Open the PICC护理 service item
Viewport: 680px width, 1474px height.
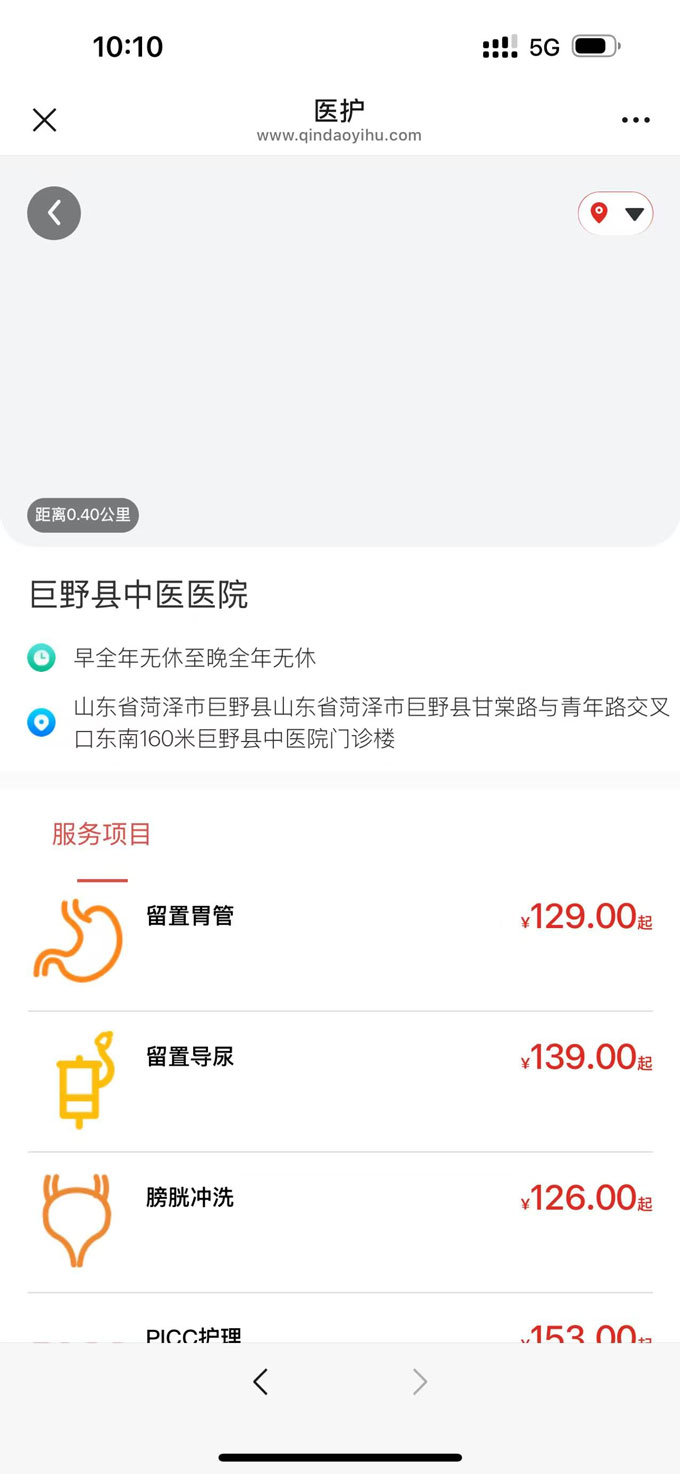[x=194, y=1334]
